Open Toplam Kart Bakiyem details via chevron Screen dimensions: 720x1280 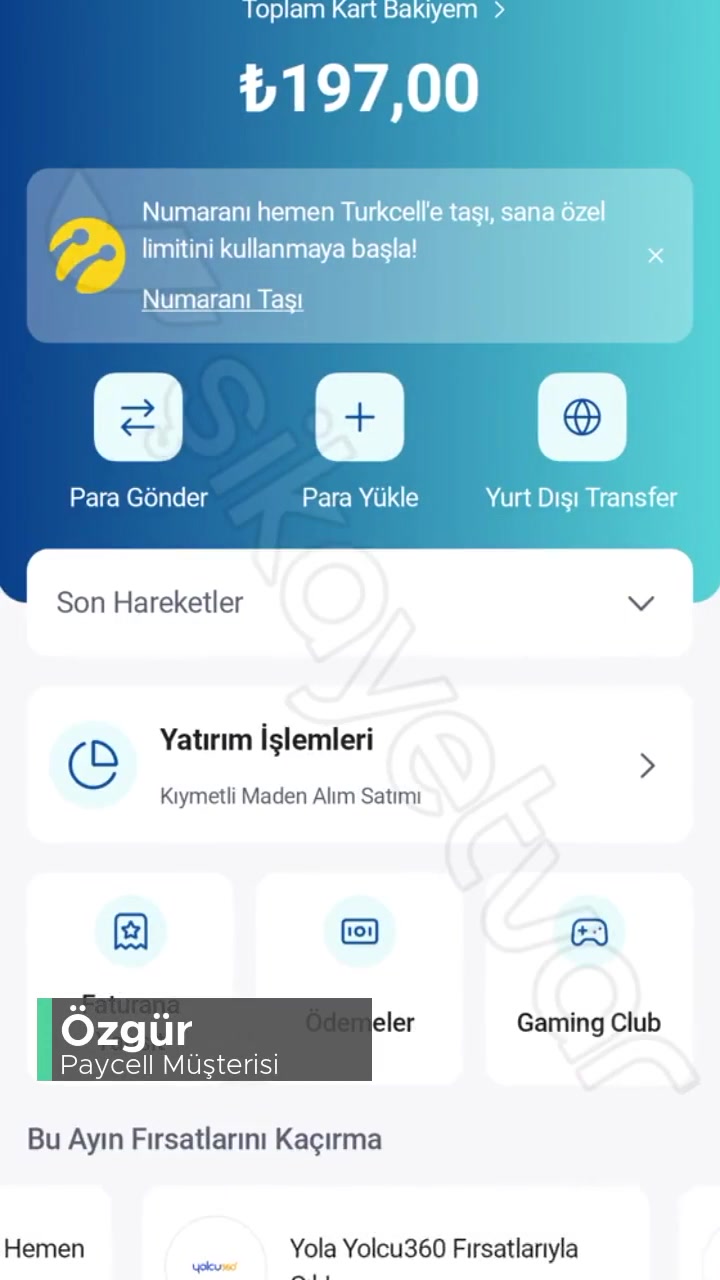coord(499,11)
